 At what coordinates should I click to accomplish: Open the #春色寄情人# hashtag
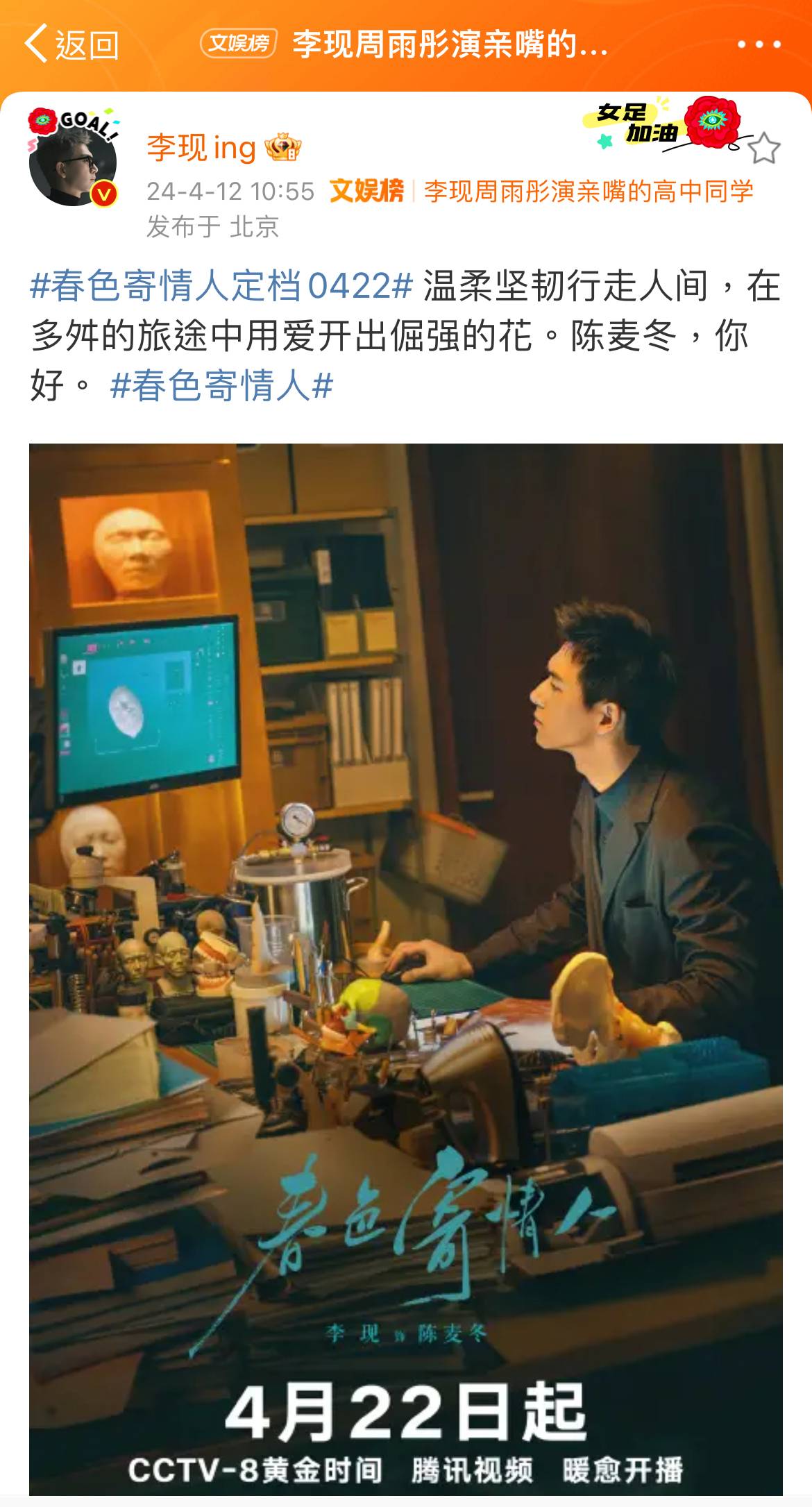tap(222, 385)
